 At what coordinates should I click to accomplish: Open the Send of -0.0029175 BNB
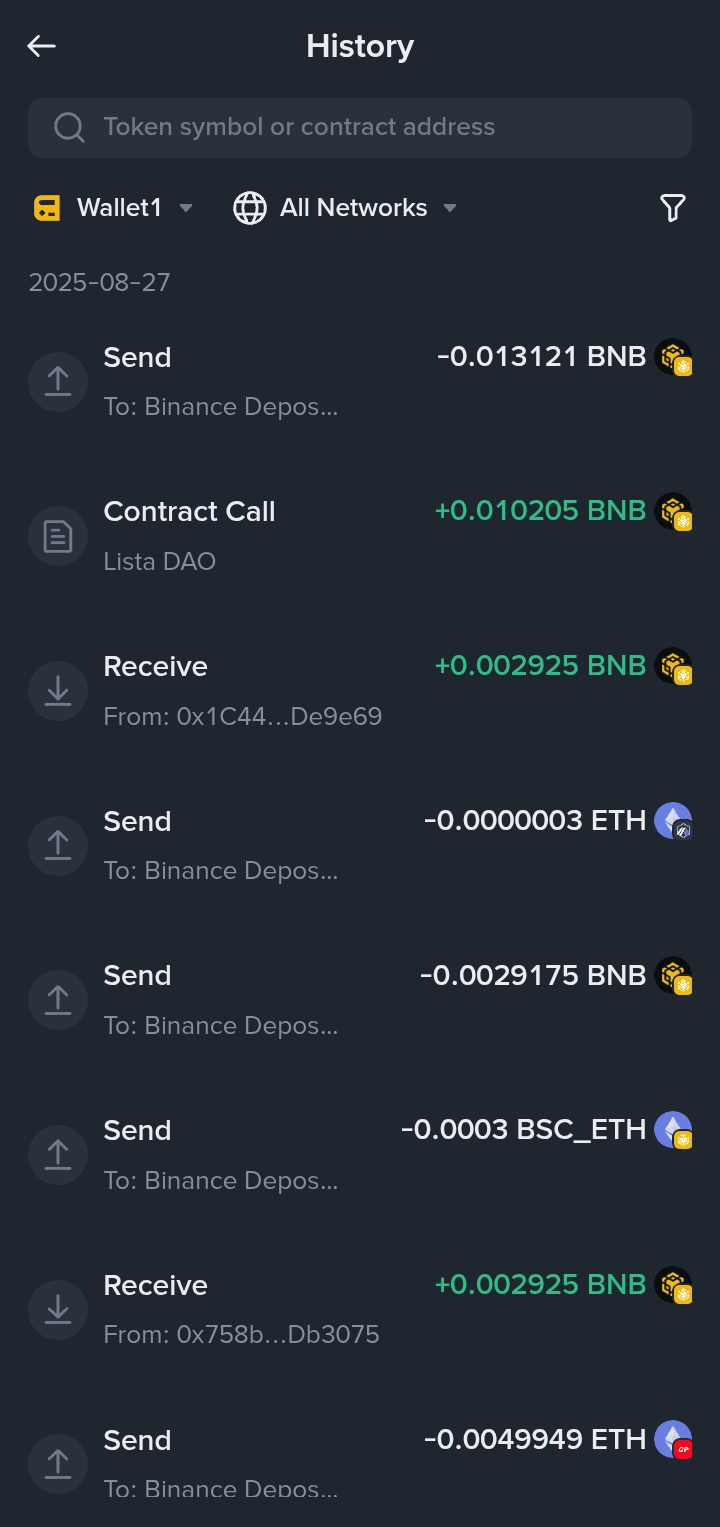tap(360, 1000)
